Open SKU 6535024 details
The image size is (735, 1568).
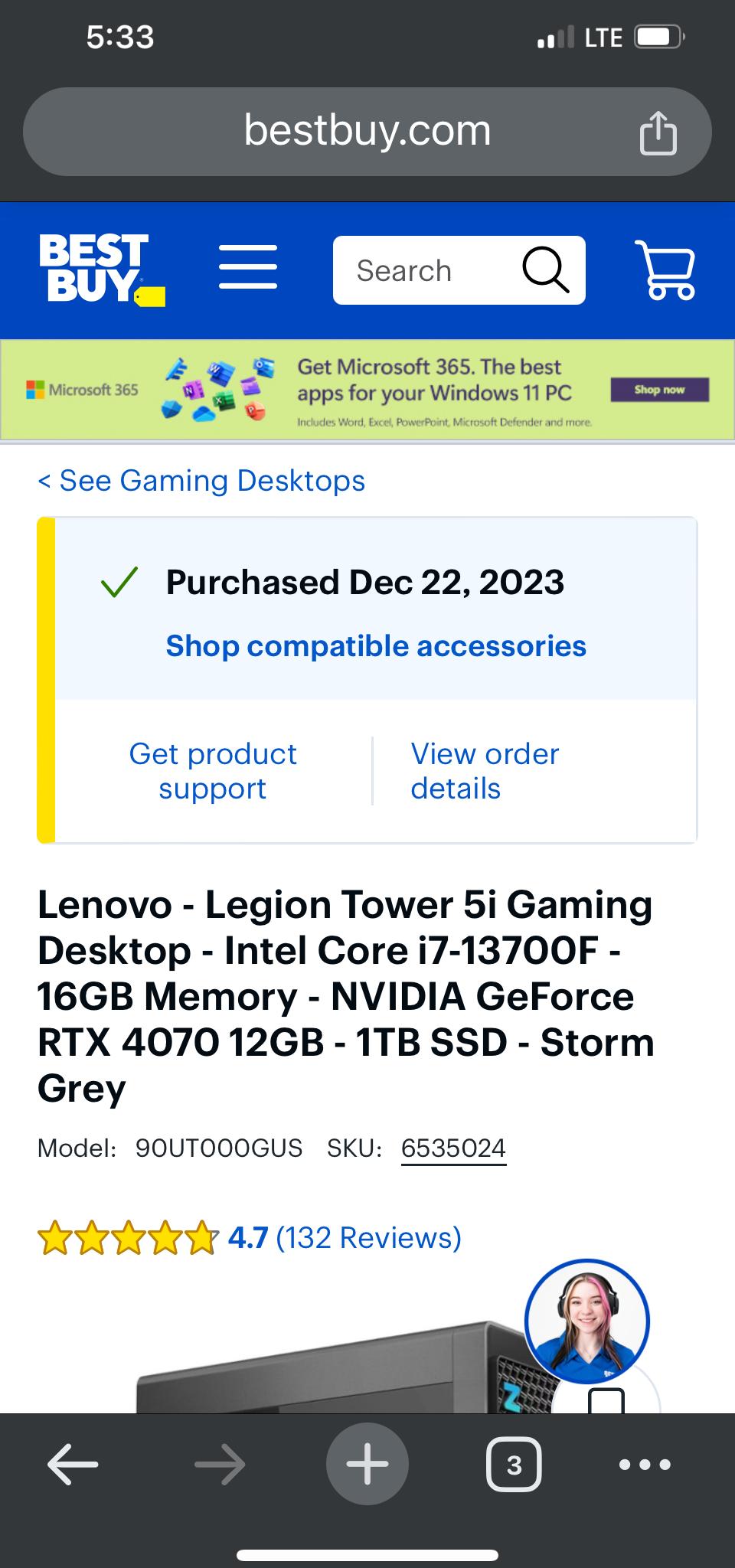click(x=453, y=1148)
